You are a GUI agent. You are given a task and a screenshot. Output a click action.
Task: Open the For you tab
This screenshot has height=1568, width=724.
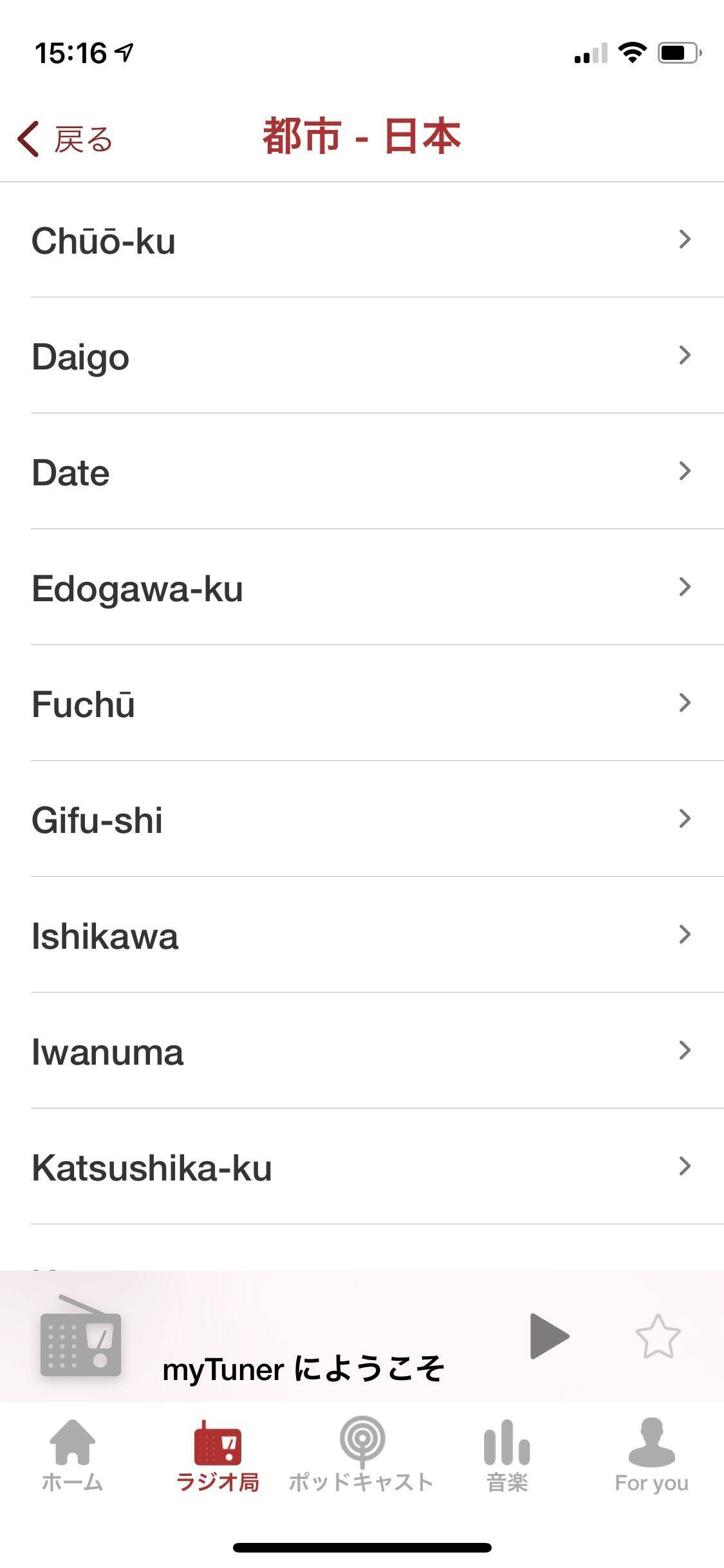pyautogui.click(x=651, y=1456)
